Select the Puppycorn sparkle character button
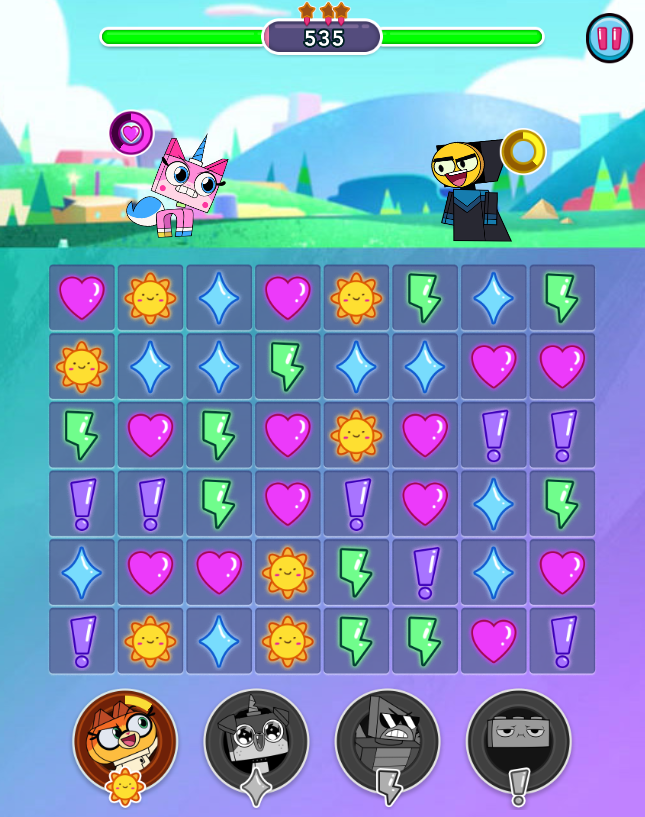645x817 pixels. 256,742
